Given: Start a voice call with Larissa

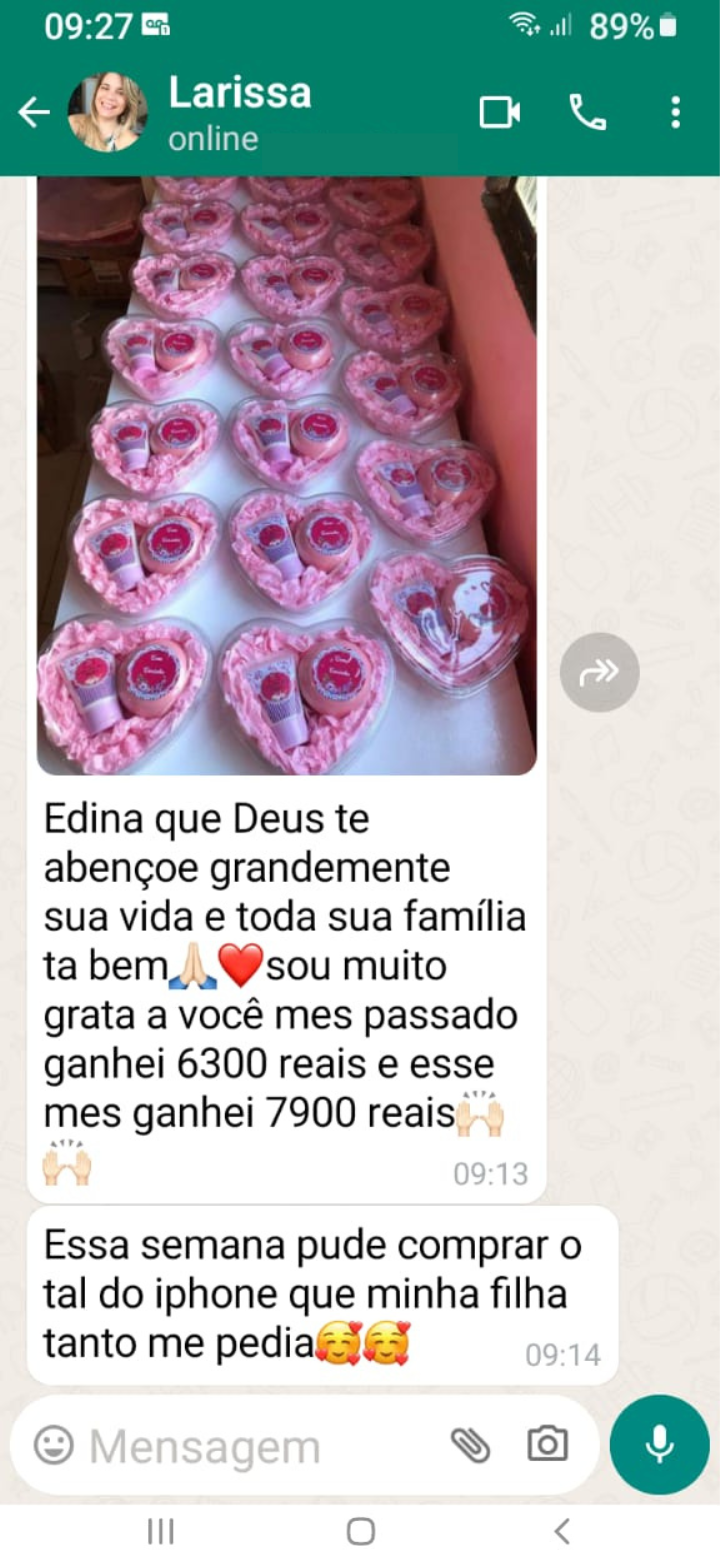Looking at the screenshot, I should pos(588,113).
